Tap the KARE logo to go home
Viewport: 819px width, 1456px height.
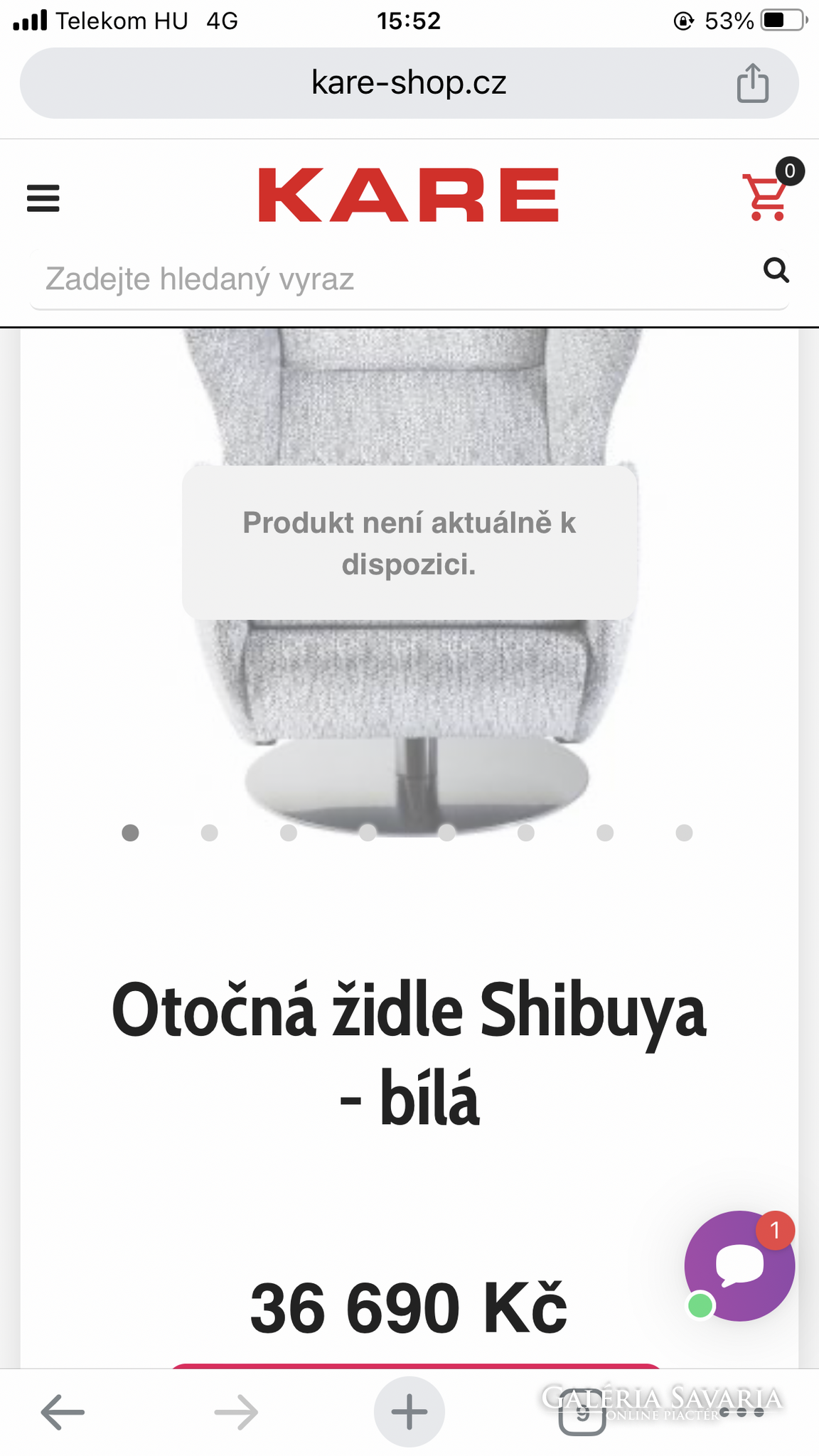(409, 195)
